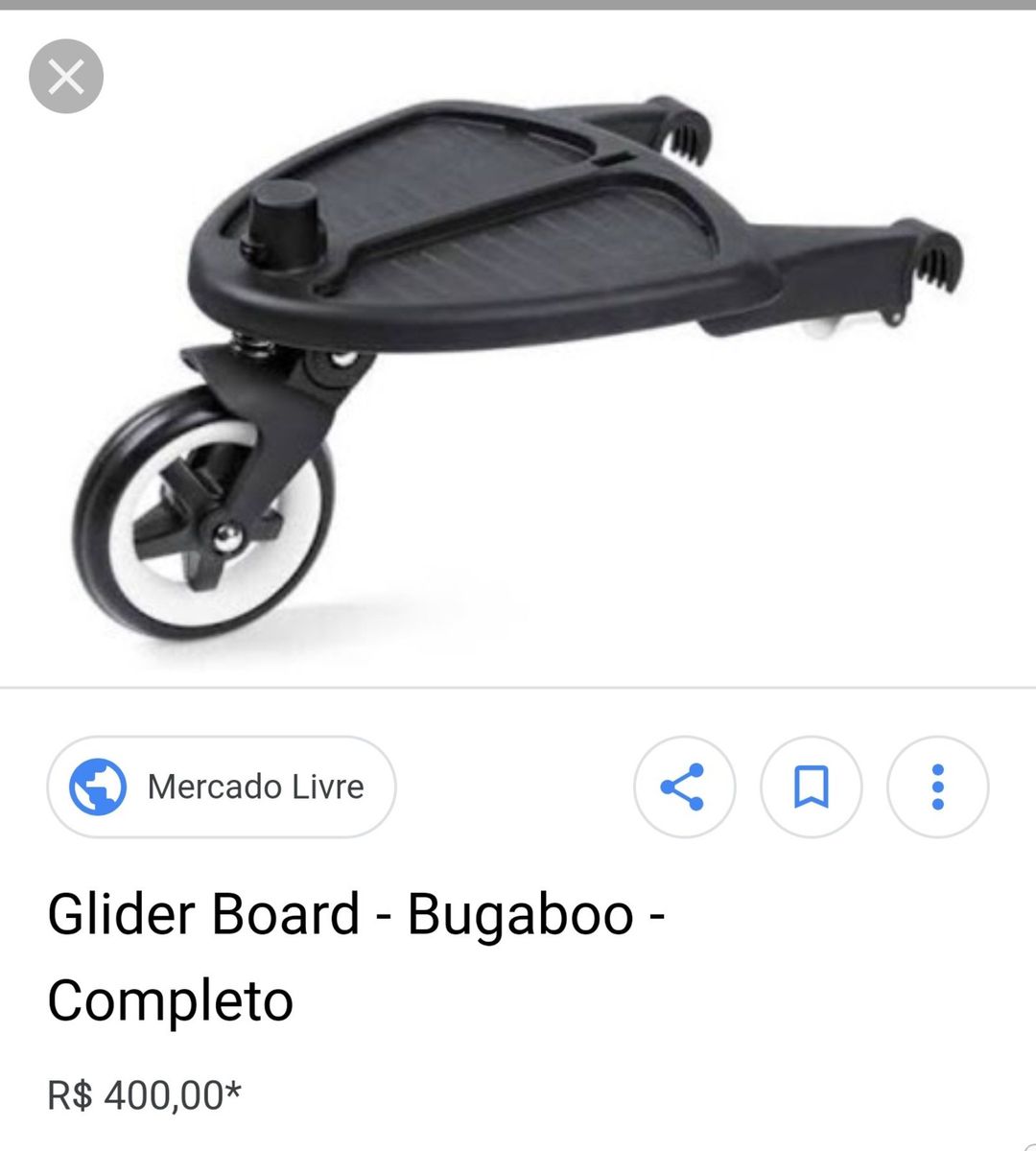
Task: Share this Glider Board image
Action: click(684, 787)
